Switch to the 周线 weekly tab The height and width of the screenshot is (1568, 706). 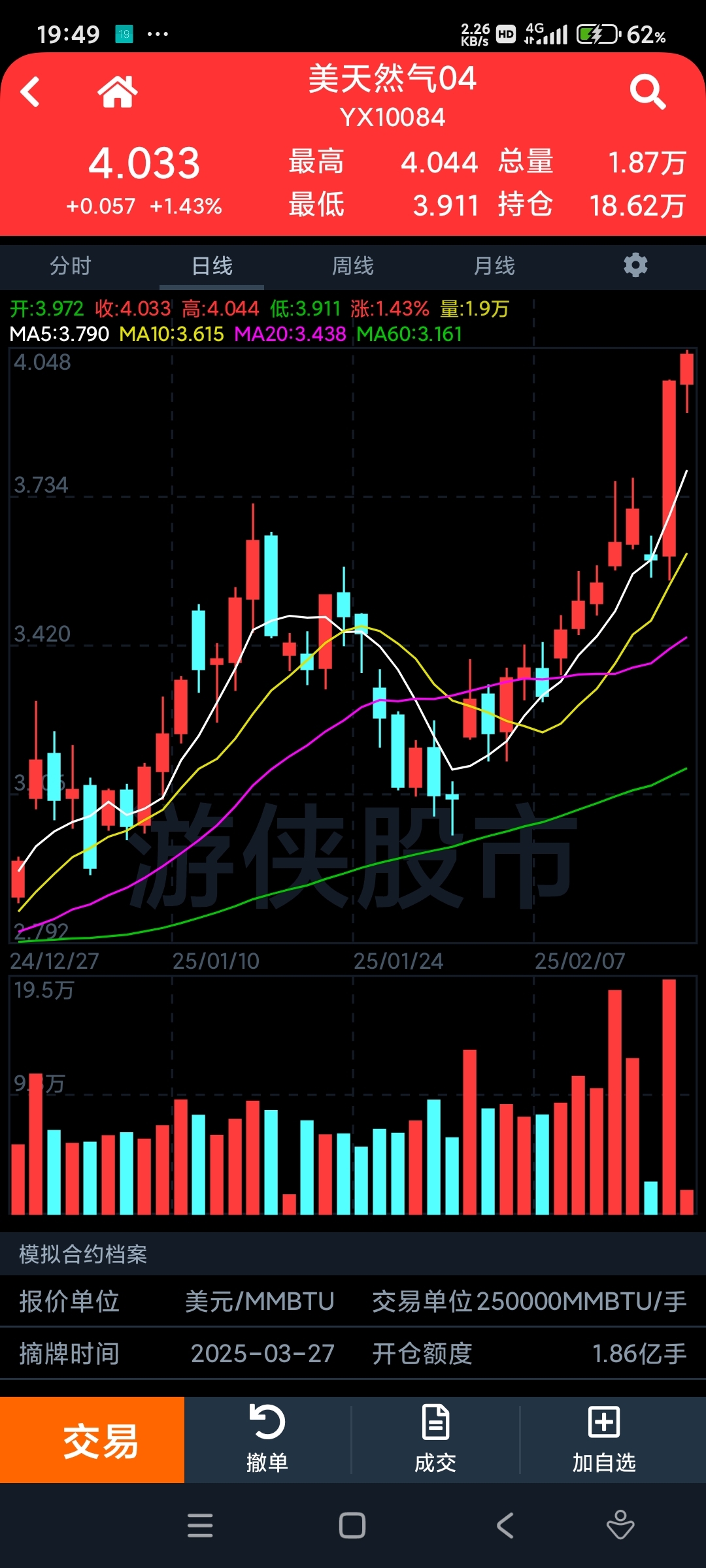[x=353, y=266]
